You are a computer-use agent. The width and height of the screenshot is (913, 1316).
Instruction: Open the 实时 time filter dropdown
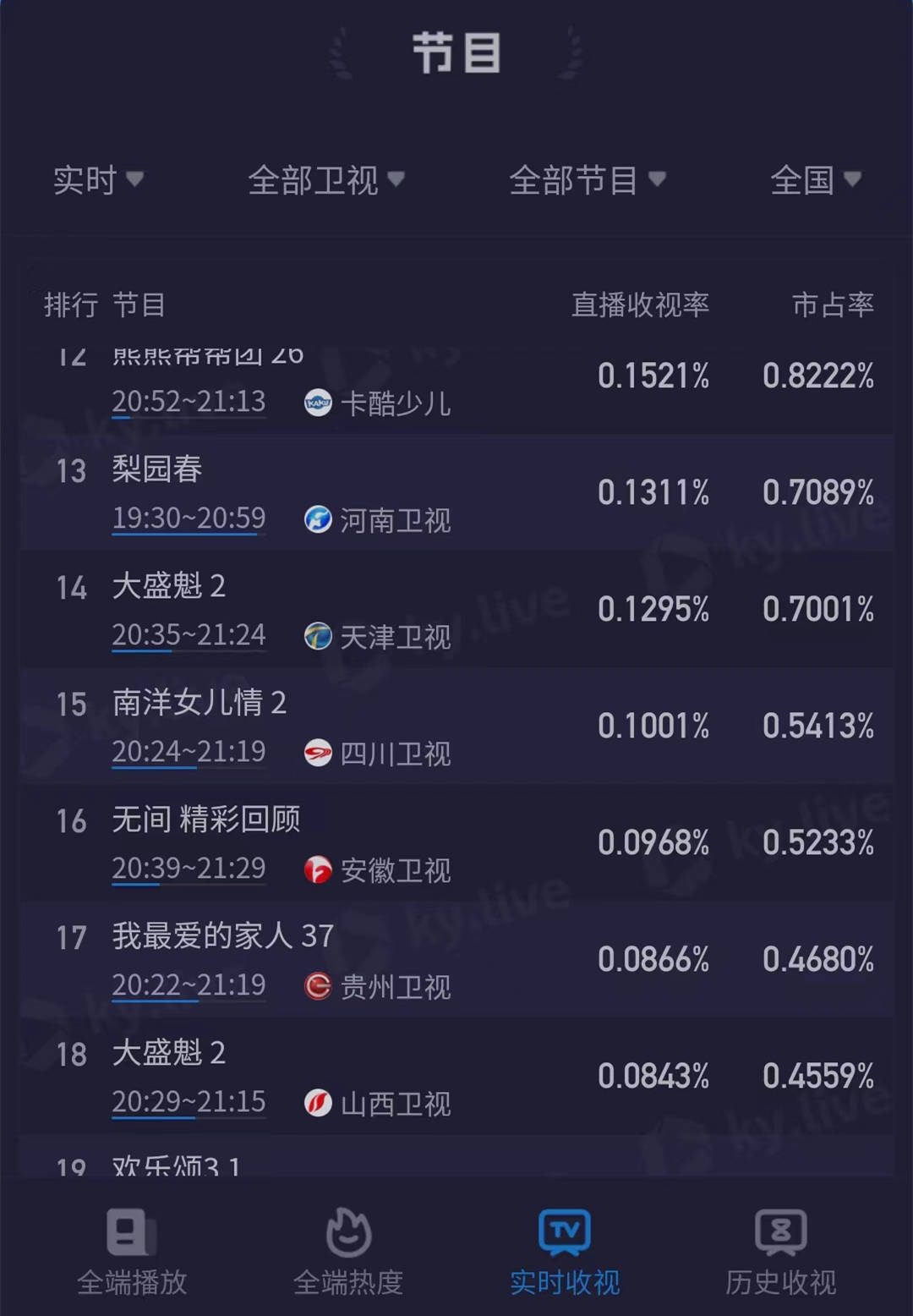(x=97, y=180)
